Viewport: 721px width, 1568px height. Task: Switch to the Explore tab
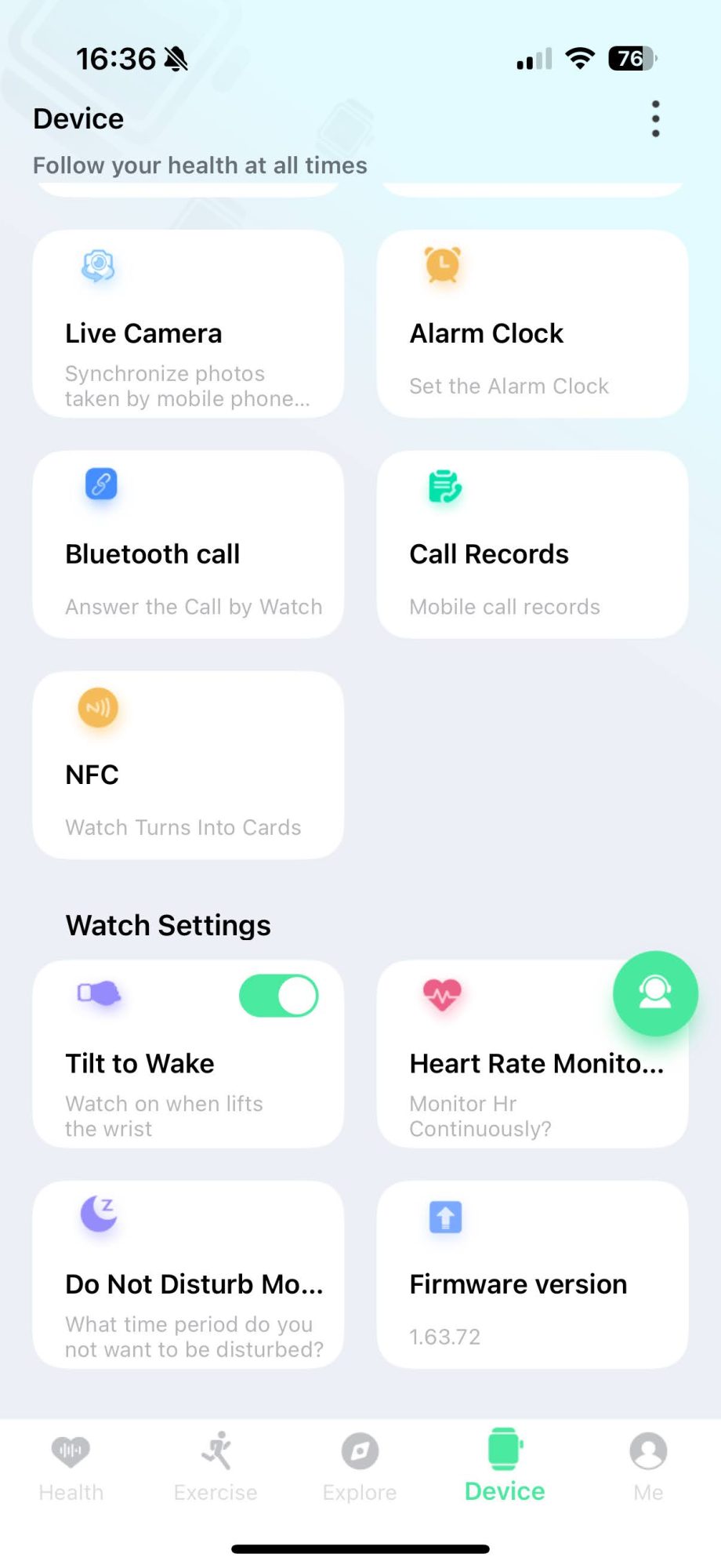coord(360,1466)
